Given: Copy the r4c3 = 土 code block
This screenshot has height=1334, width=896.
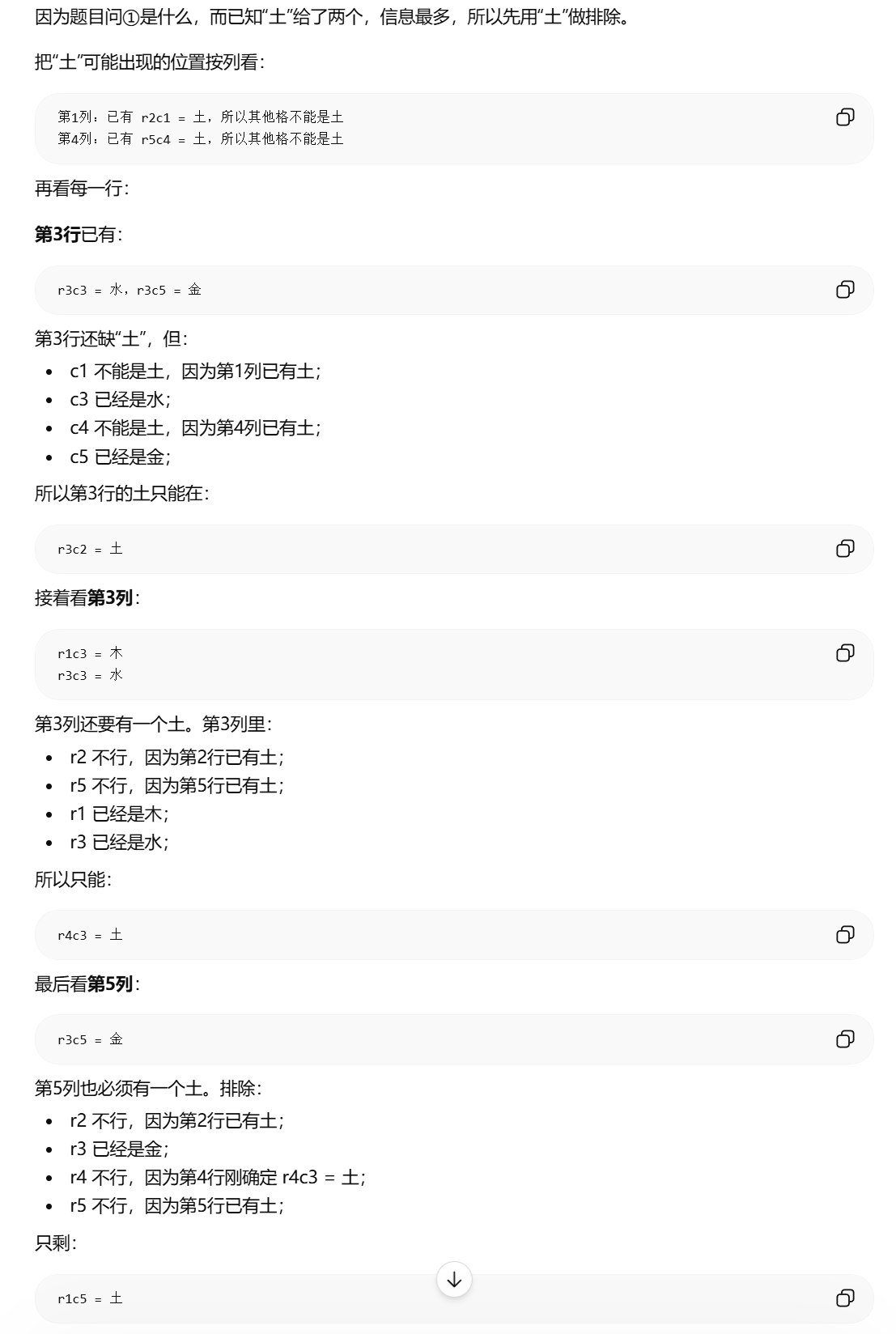Looking at the screenshot, I should pos(845,935).
